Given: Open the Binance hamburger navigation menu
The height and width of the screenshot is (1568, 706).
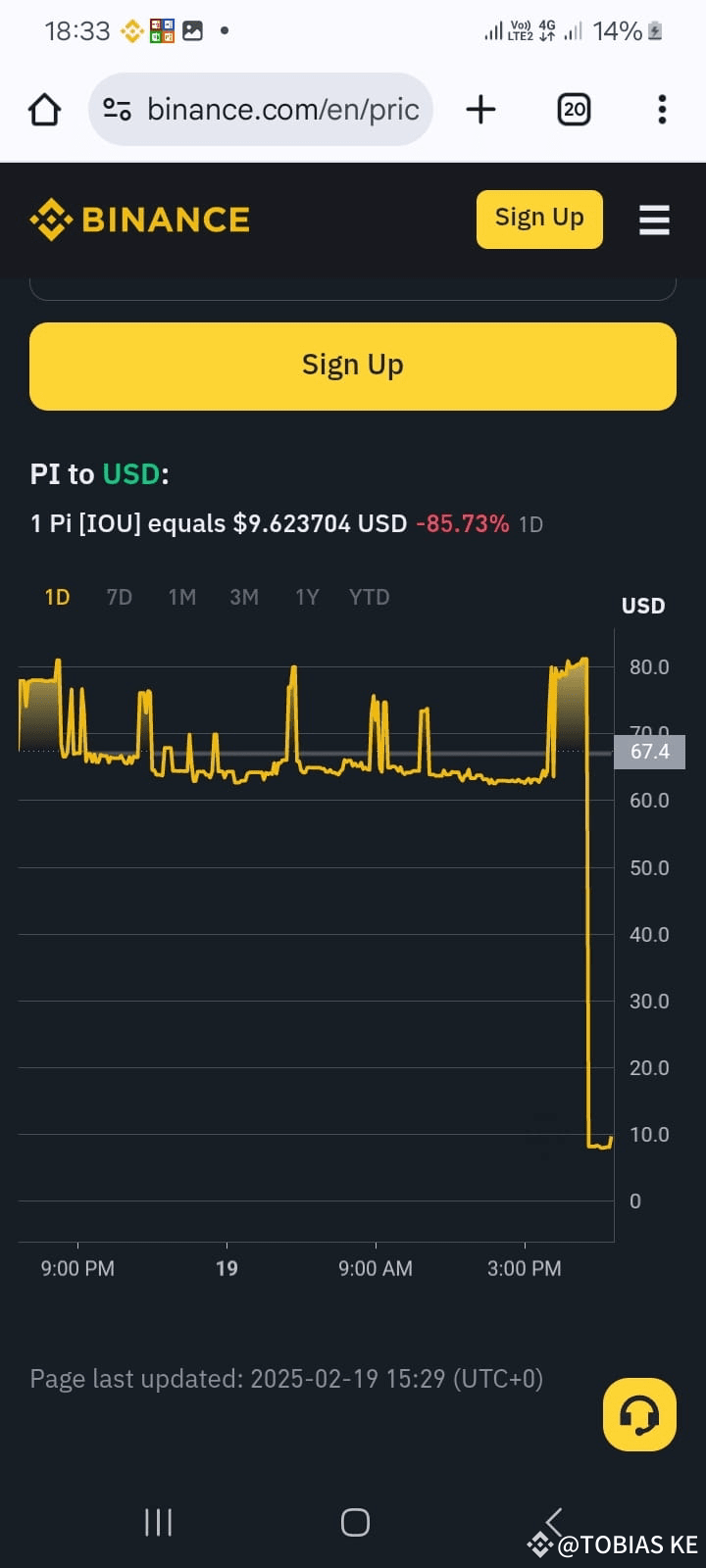Looking at the screenshot, I should (x=654, y=220).
